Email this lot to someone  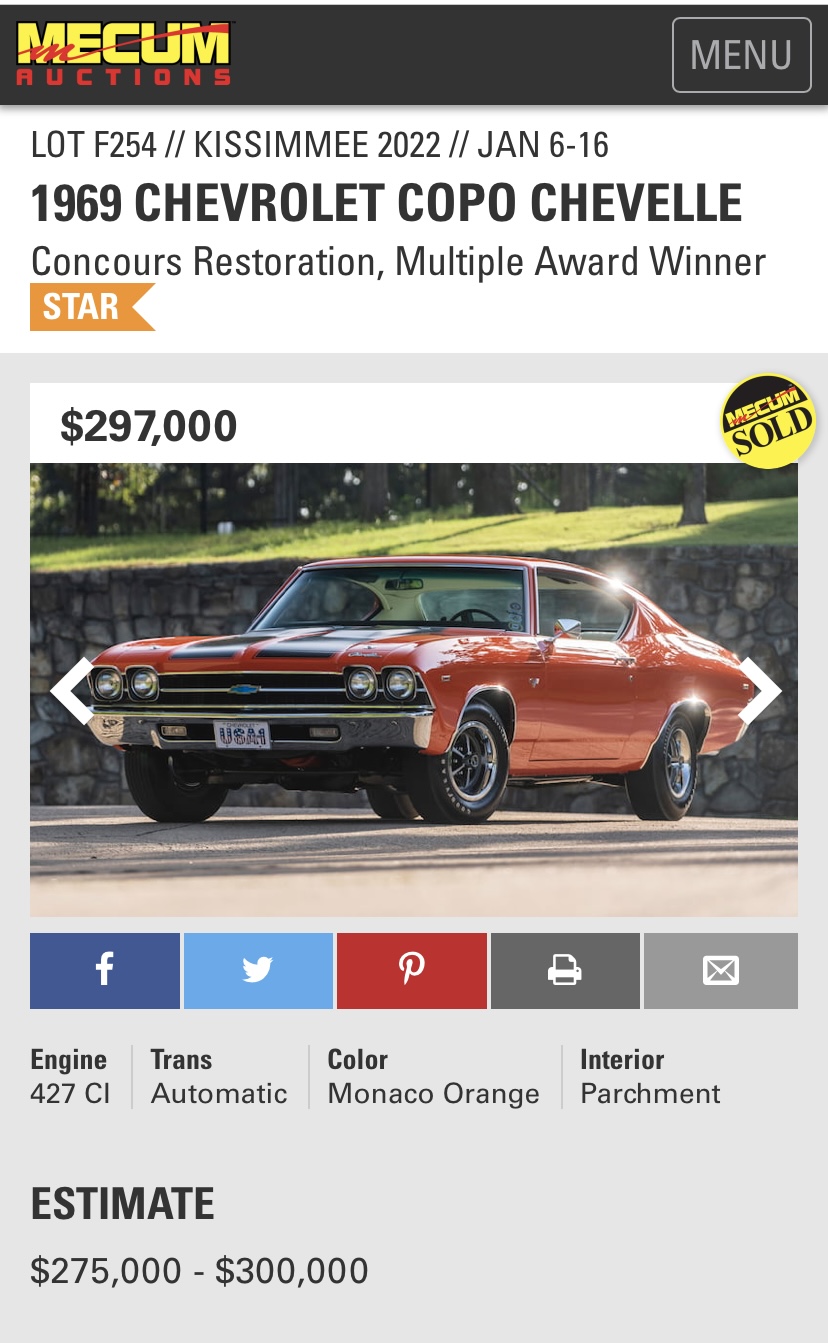720,970
